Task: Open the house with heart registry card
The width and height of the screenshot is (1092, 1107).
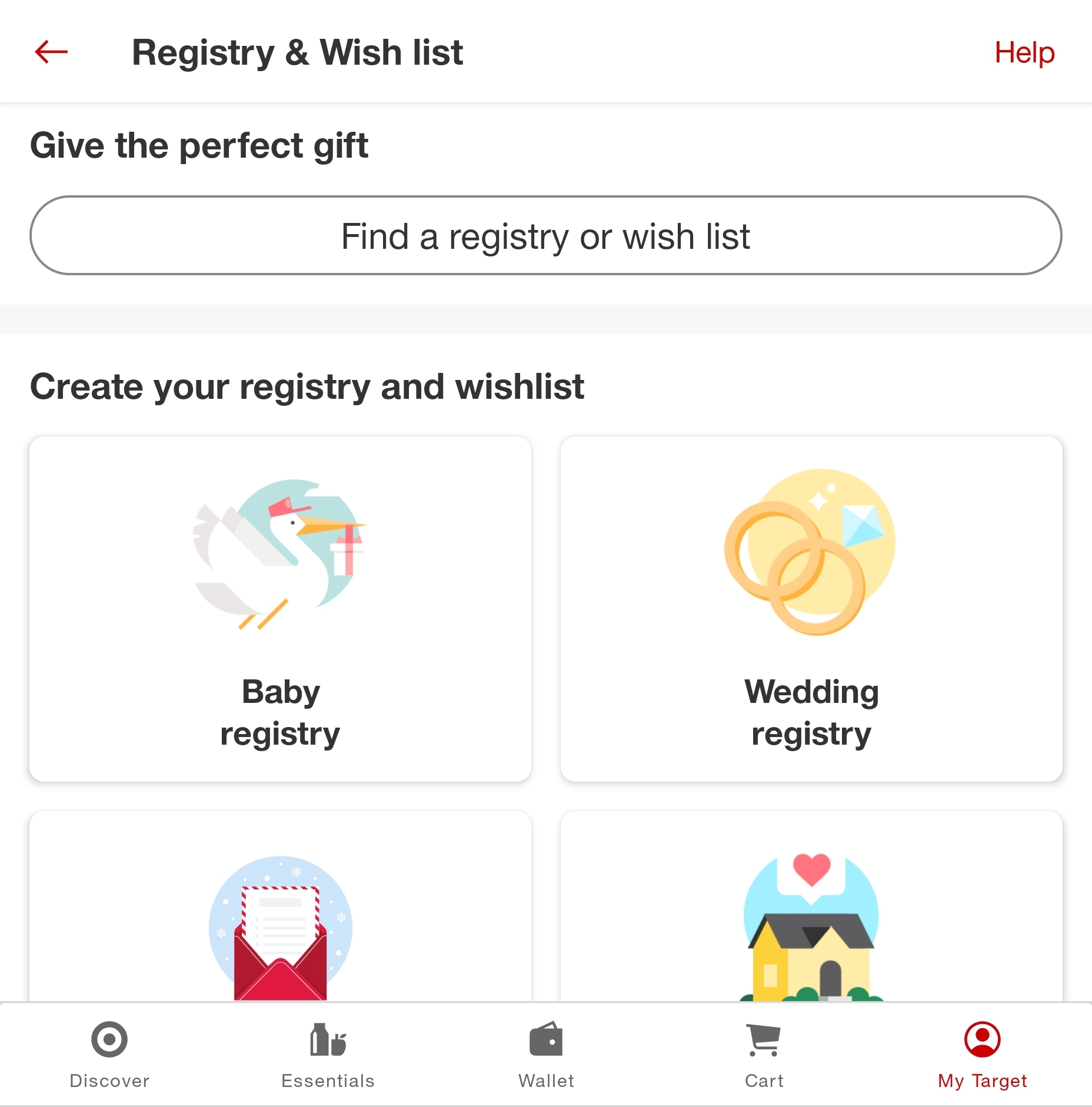Action: 811,918
